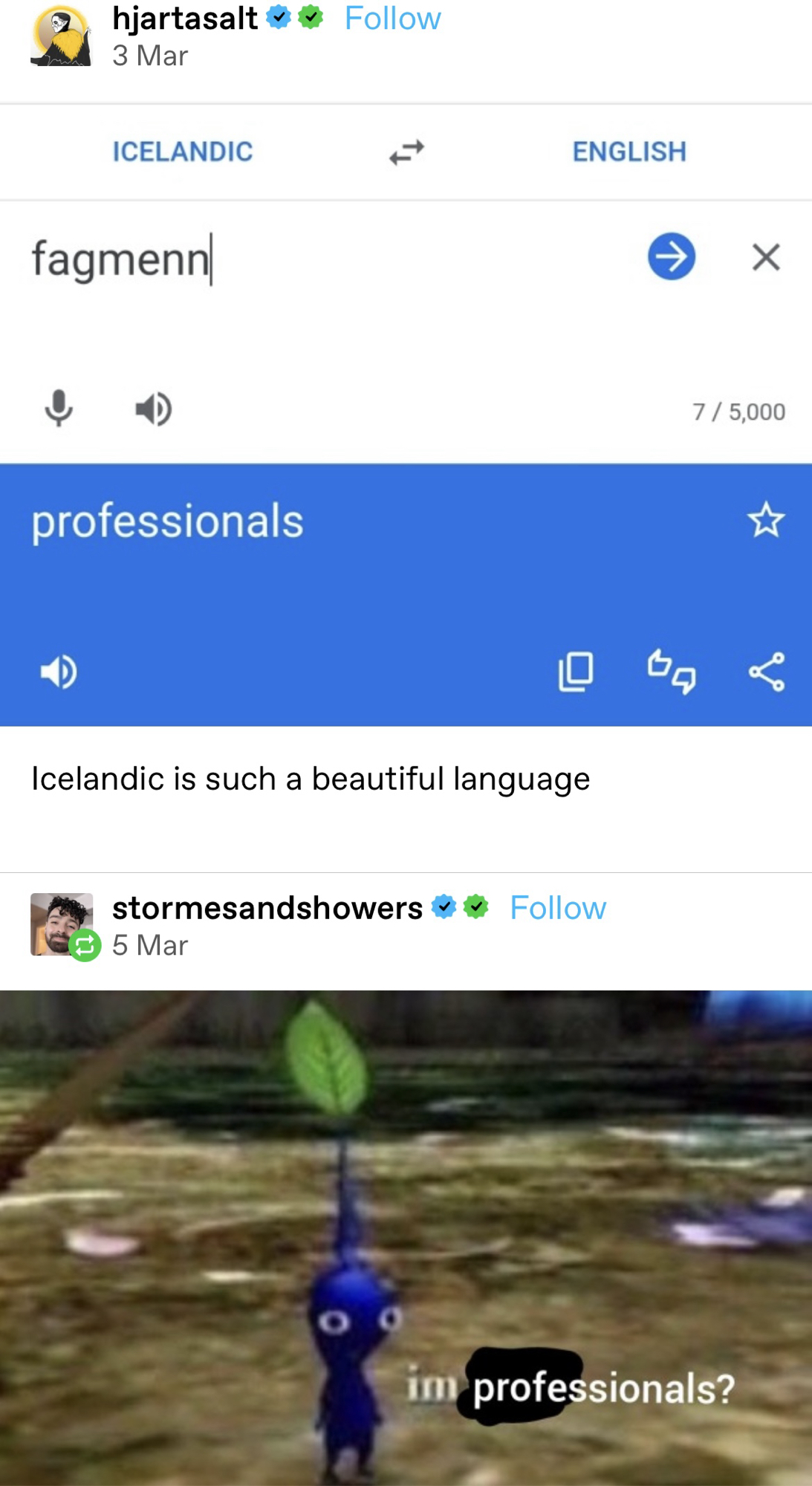The width and height of the screenshot is (812, 1486).
Task: Follow hjartasalt
Action: [x=392, y=19]
